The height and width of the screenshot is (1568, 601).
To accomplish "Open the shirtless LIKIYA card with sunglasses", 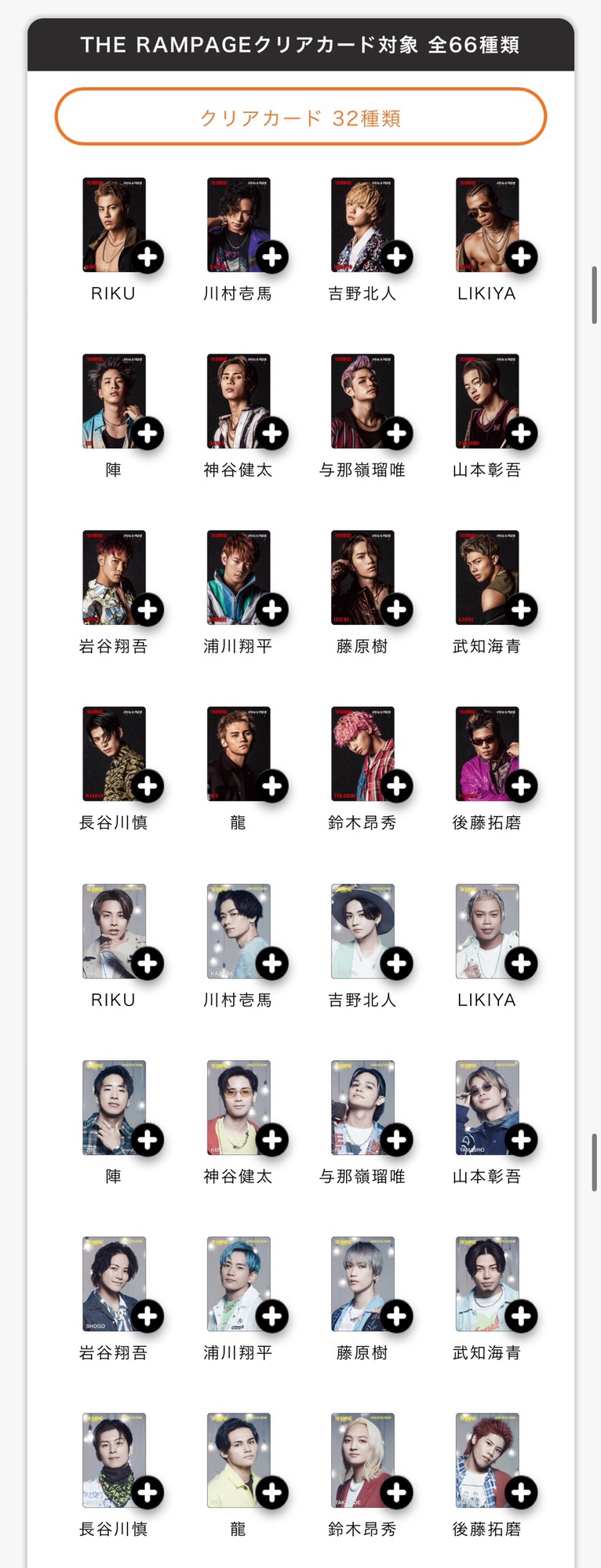I will coord(487,225).
